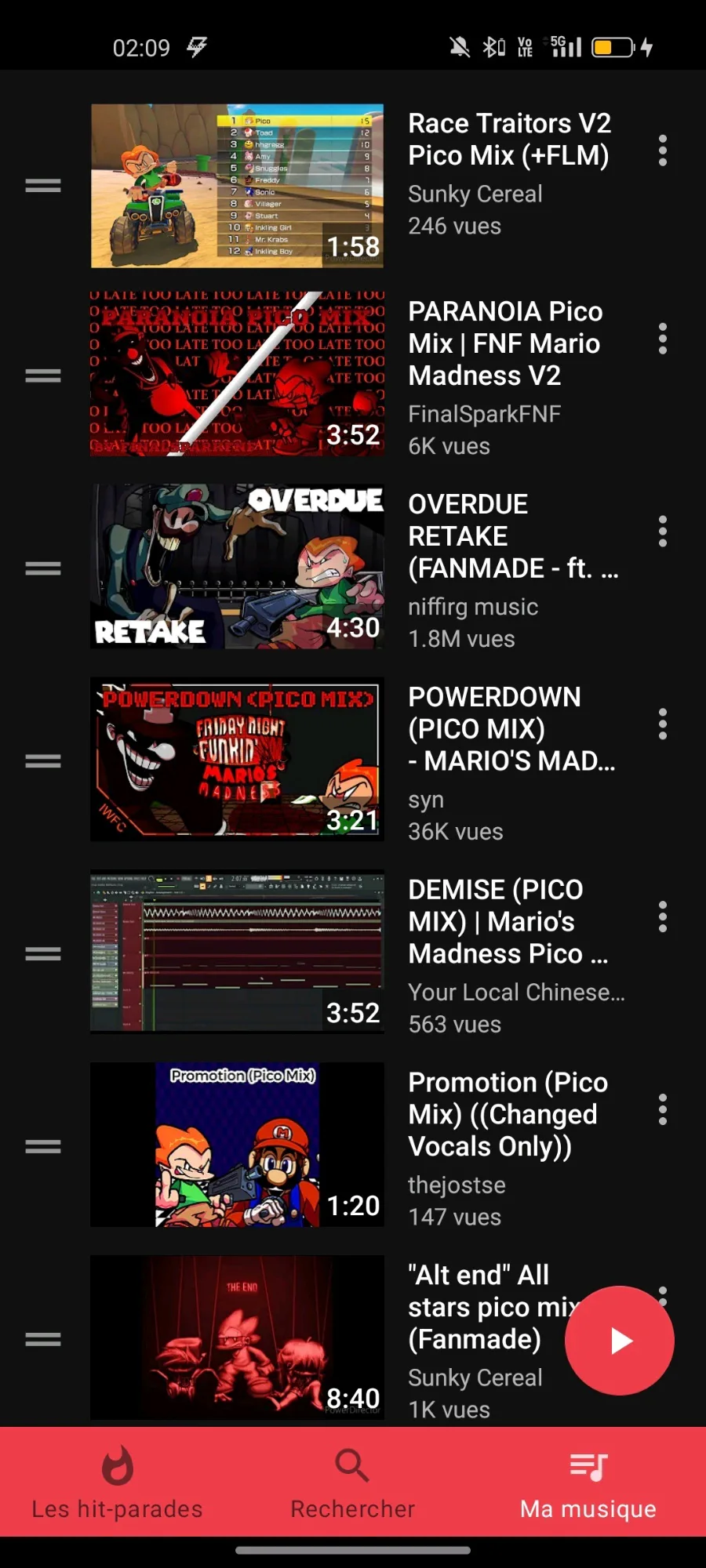Screen dimensions: 706x1568
Task: Open POWERDOWN (PICO MIX) by syn
Action: (237, 760)
